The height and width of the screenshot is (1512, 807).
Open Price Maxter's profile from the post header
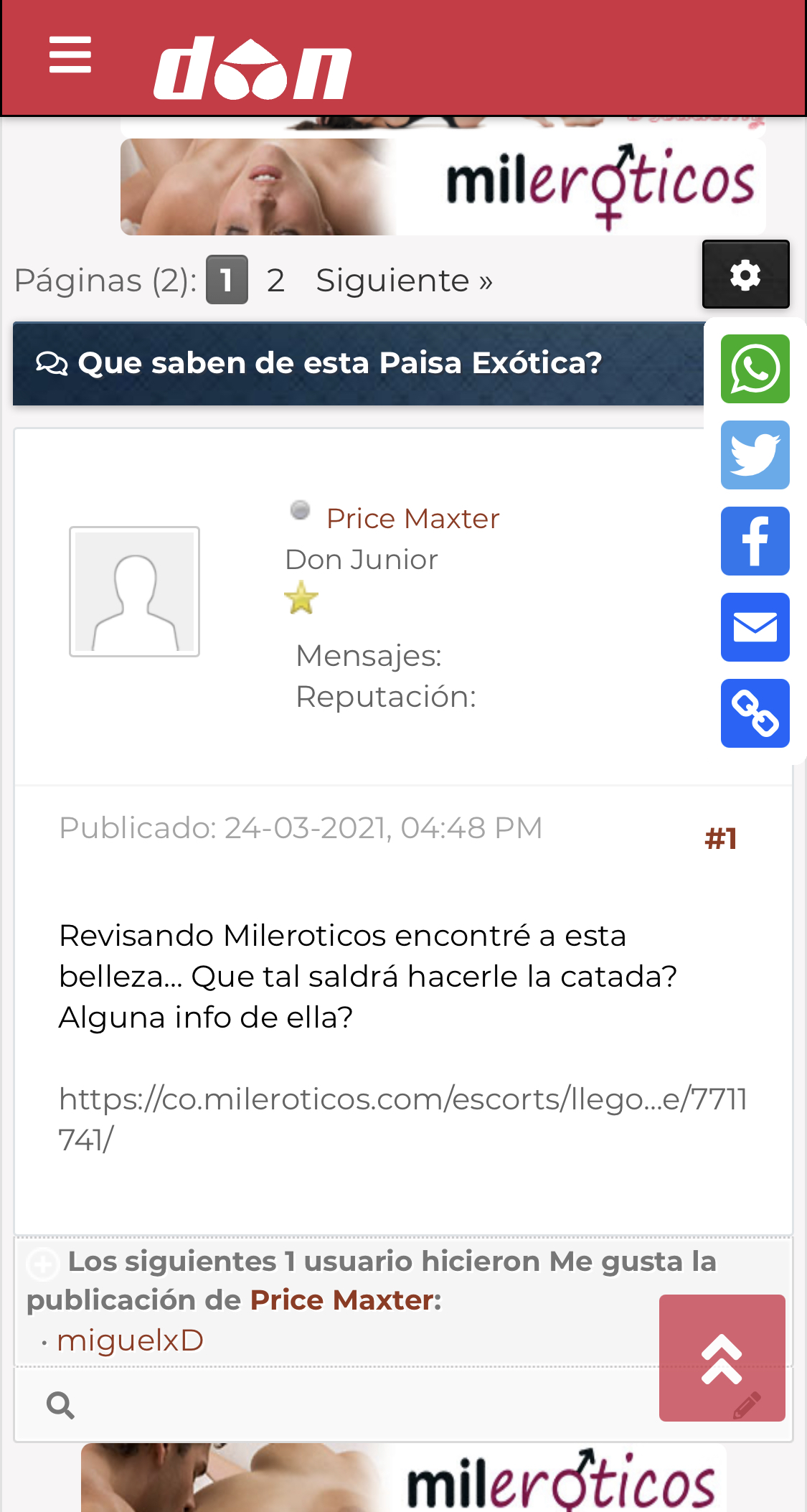412,519
